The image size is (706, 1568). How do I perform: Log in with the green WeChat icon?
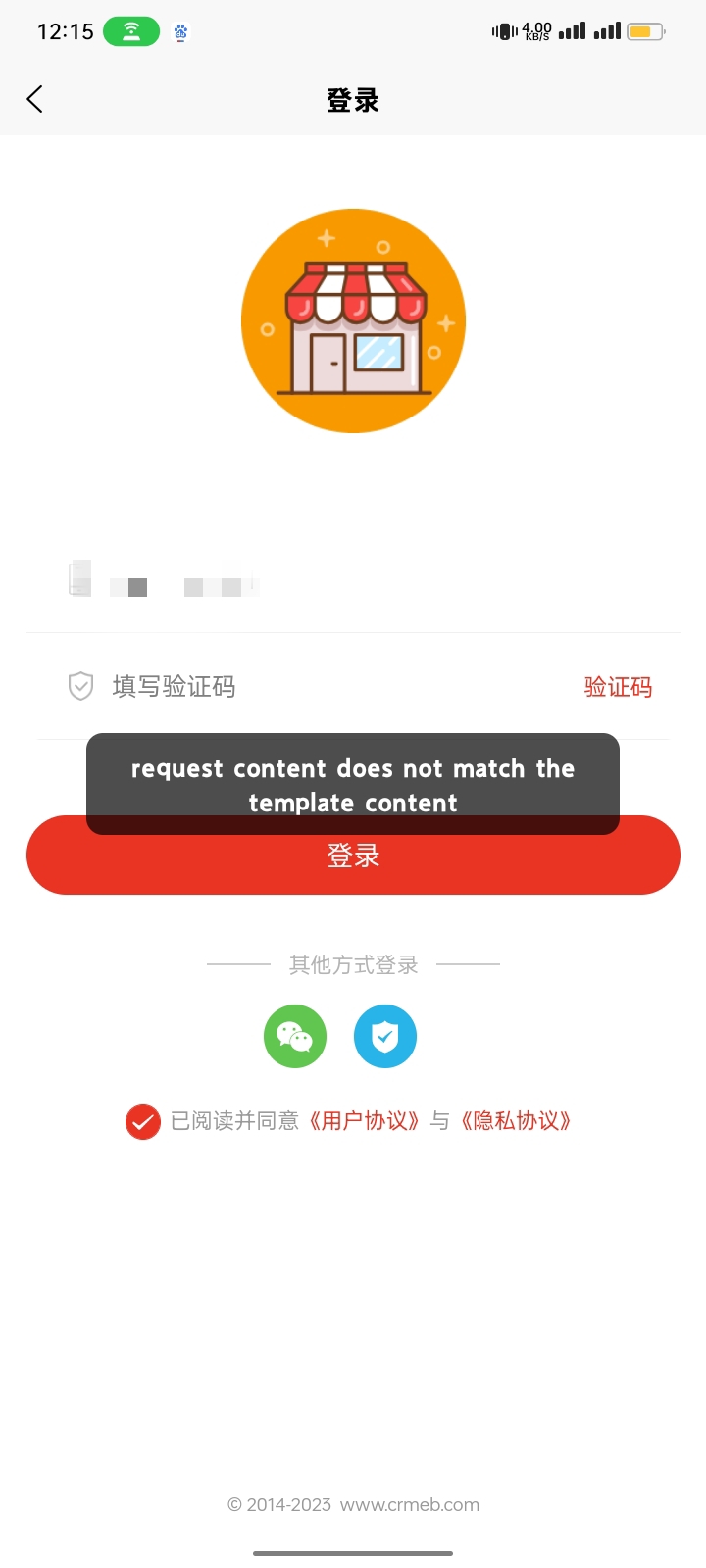tap(295, 1036)
